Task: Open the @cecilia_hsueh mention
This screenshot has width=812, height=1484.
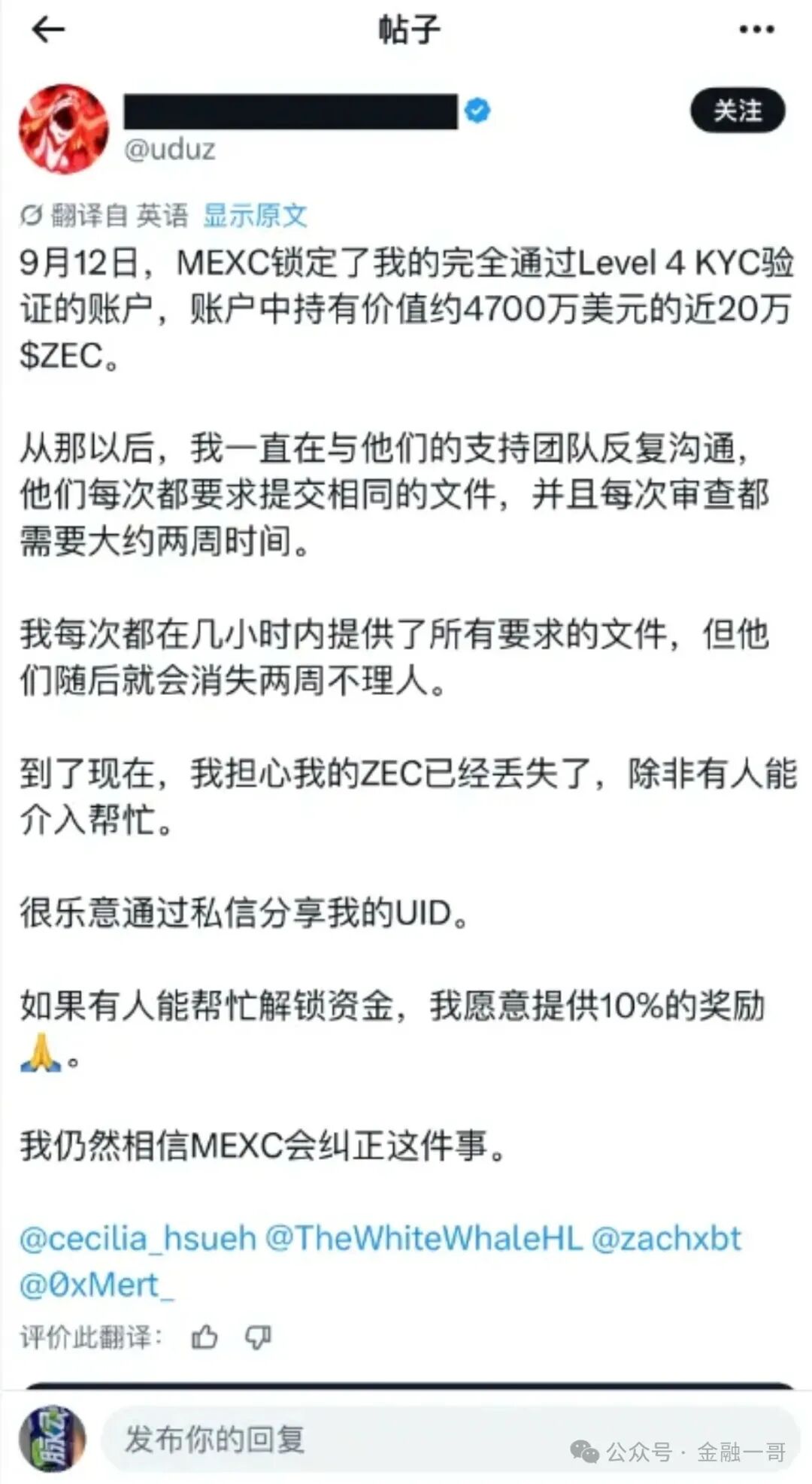Action: tap(138, 1239)
